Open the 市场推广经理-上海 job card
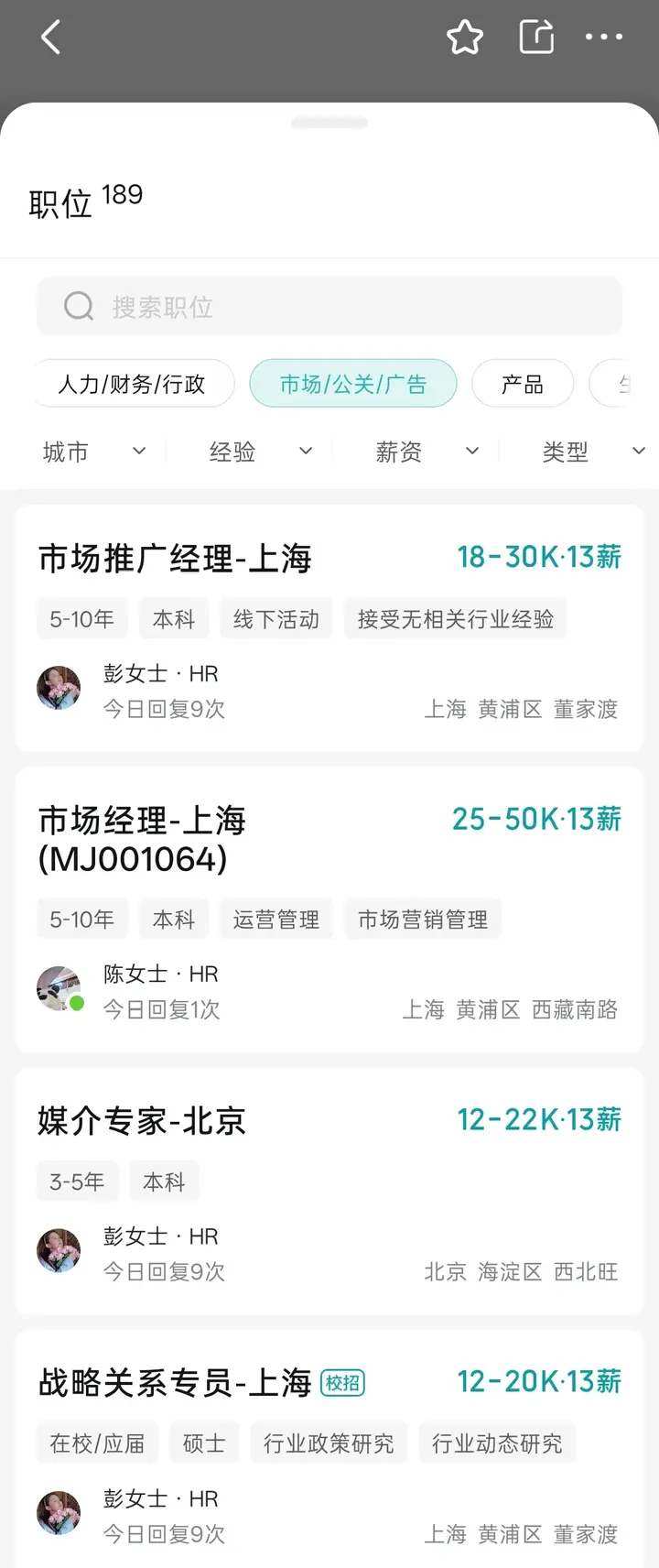 (329, 628)
